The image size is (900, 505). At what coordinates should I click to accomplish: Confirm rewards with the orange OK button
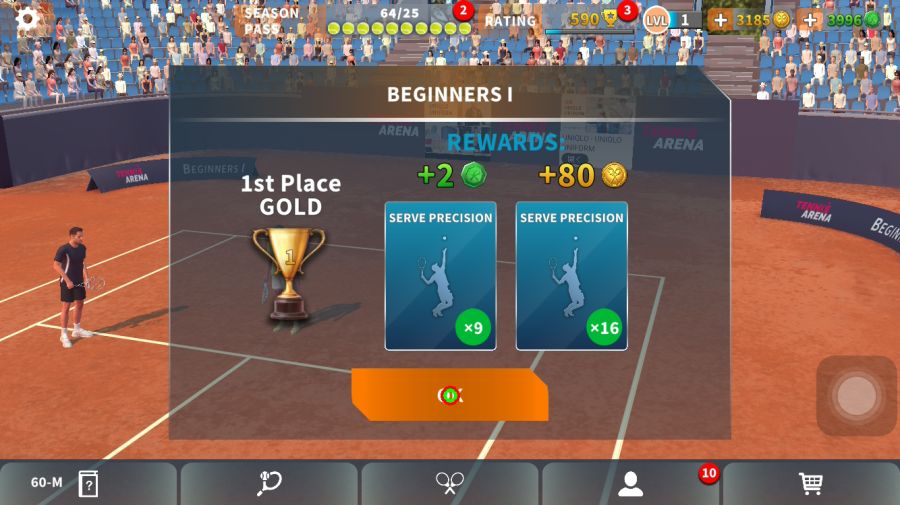(x=449, y=395)
